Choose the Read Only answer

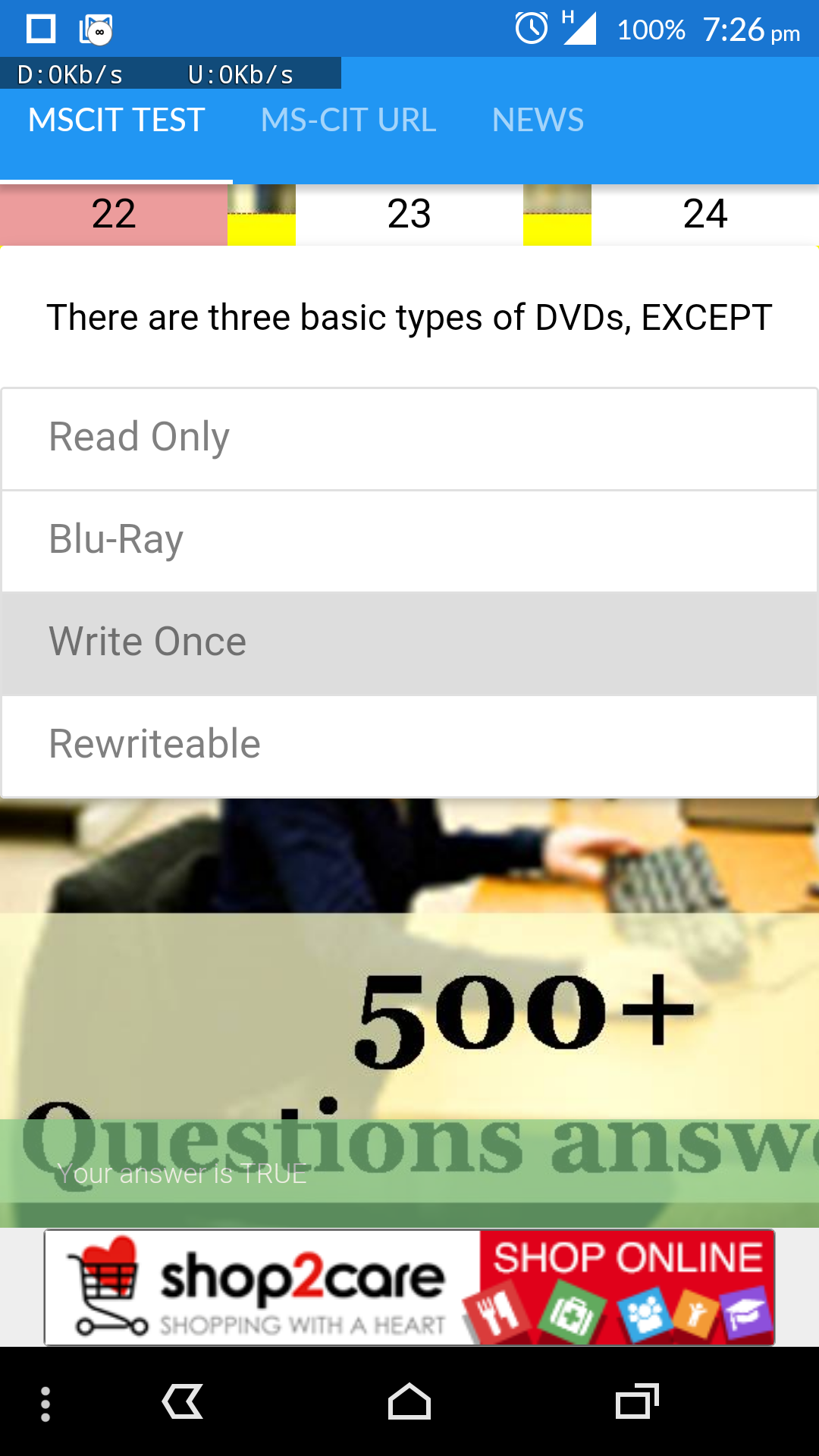pos(409,438)
